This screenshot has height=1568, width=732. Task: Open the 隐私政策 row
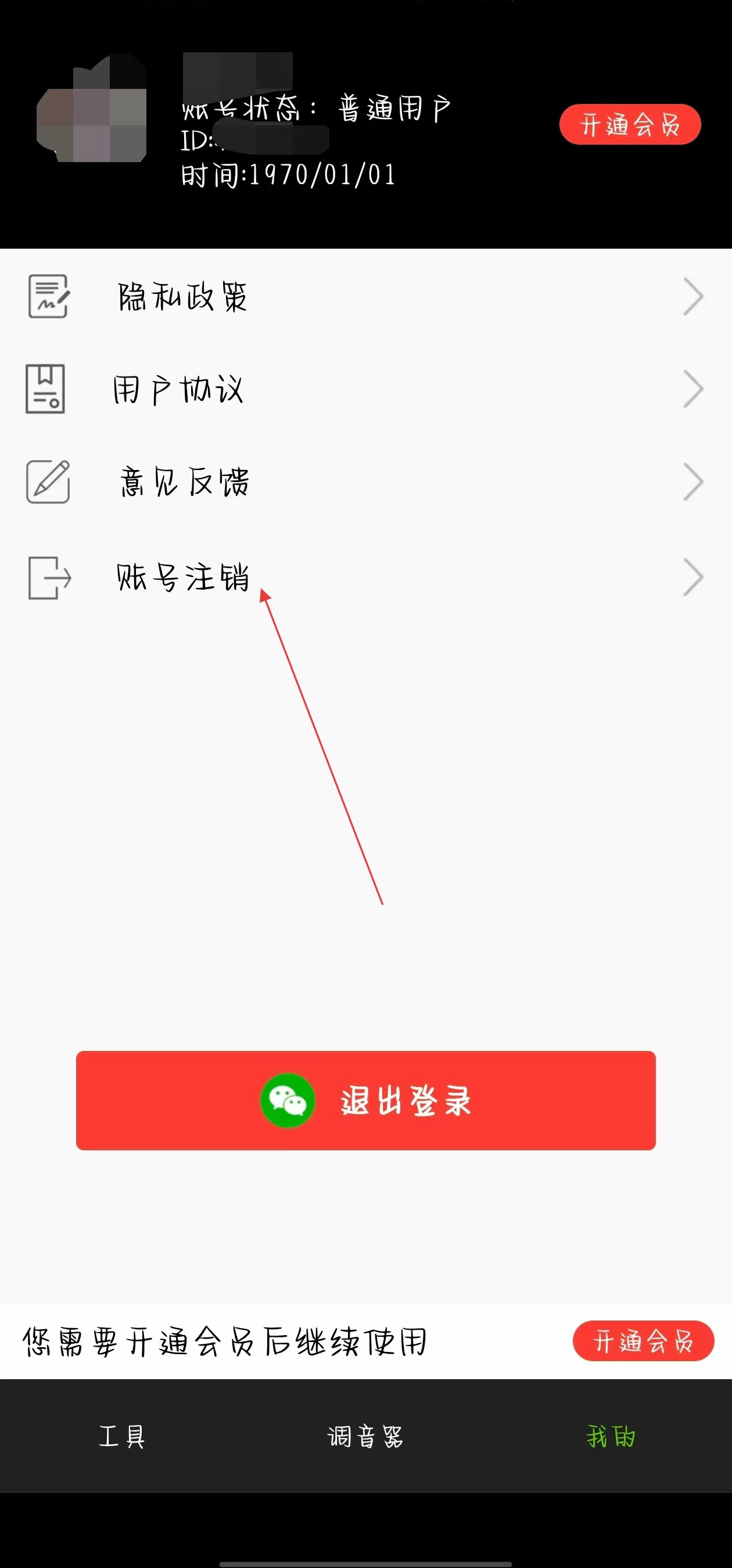click(x=365, y=297)
